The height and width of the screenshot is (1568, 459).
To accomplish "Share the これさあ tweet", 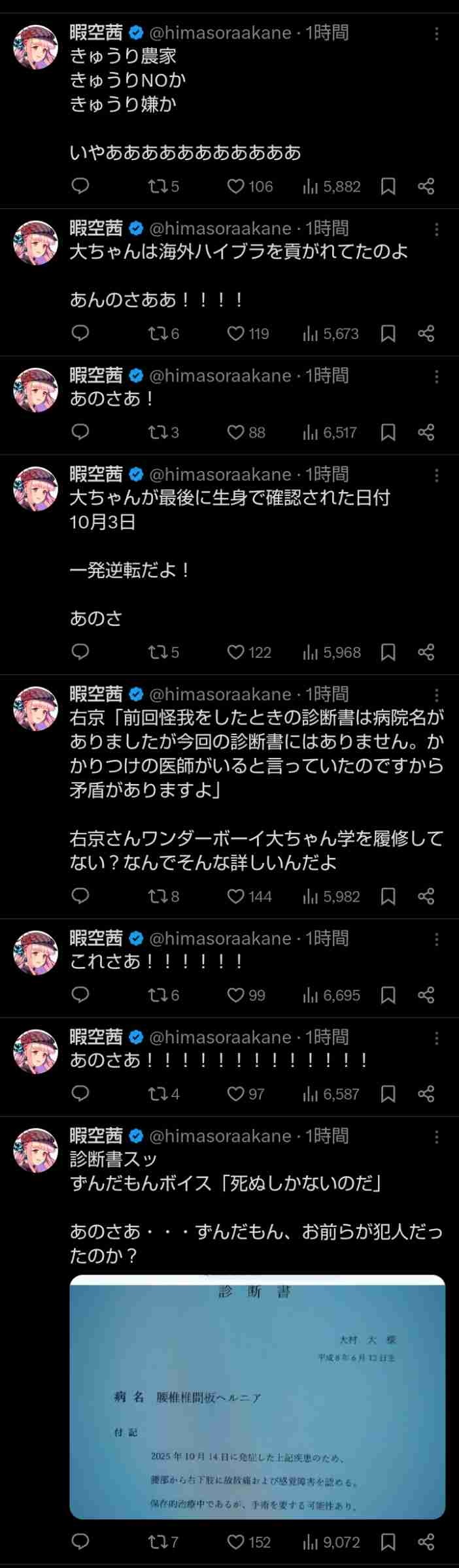I will point(426,995).
